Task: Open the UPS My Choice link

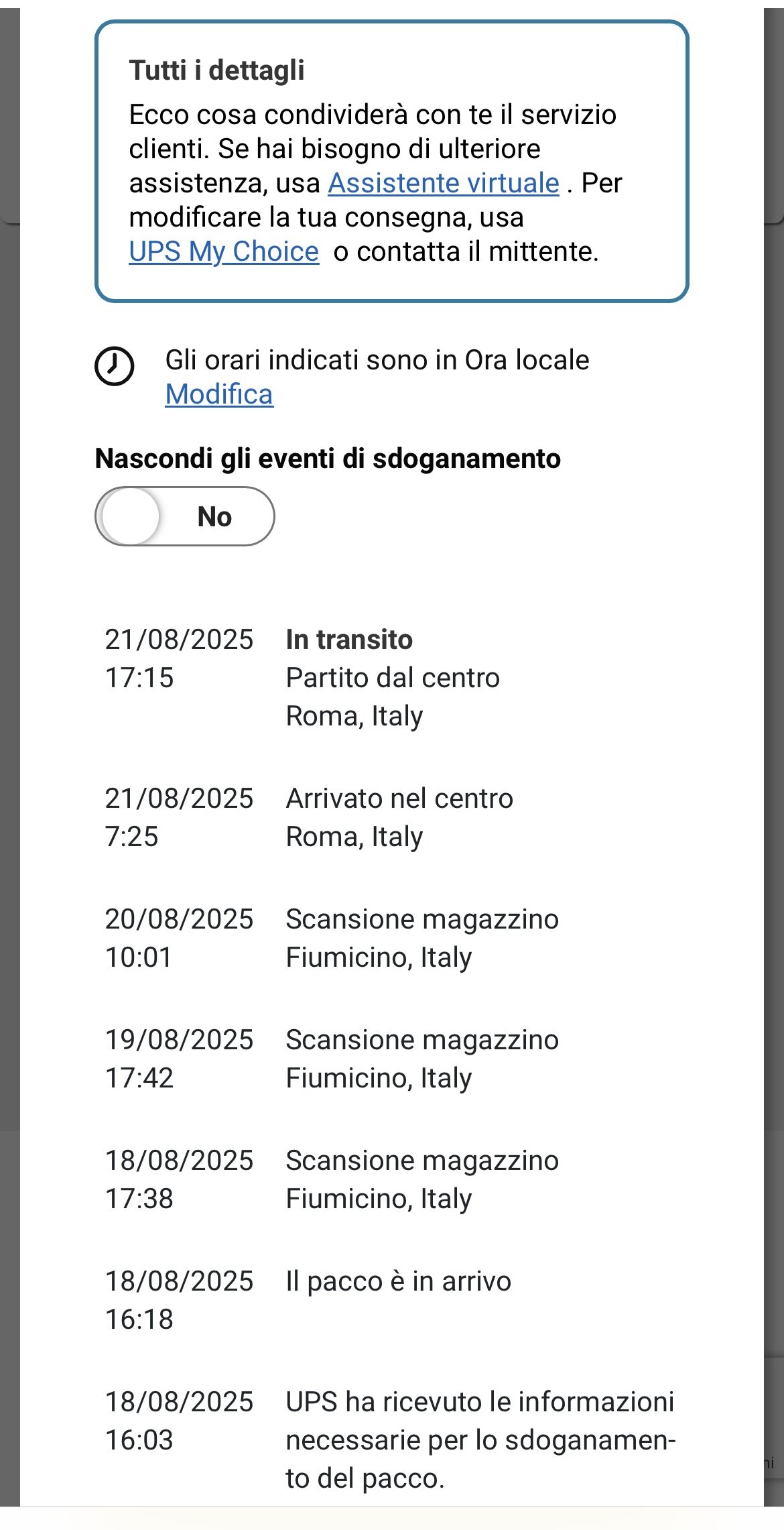Action: 224,251
